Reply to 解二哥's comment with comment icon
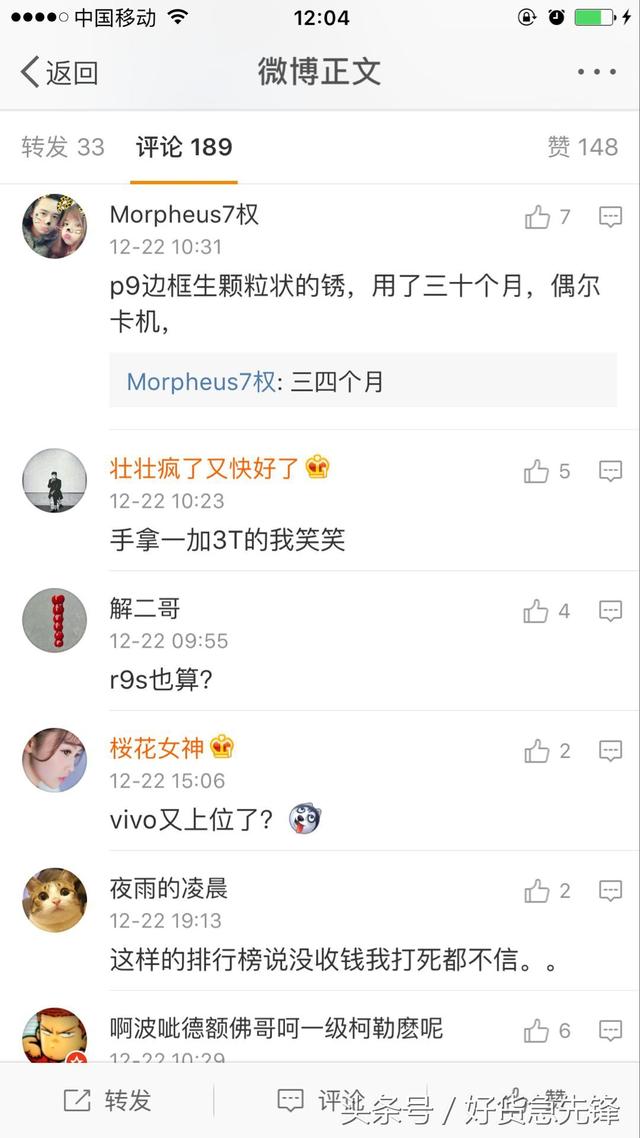Viewport: 640px width, 1138px height. click(610, 611)
